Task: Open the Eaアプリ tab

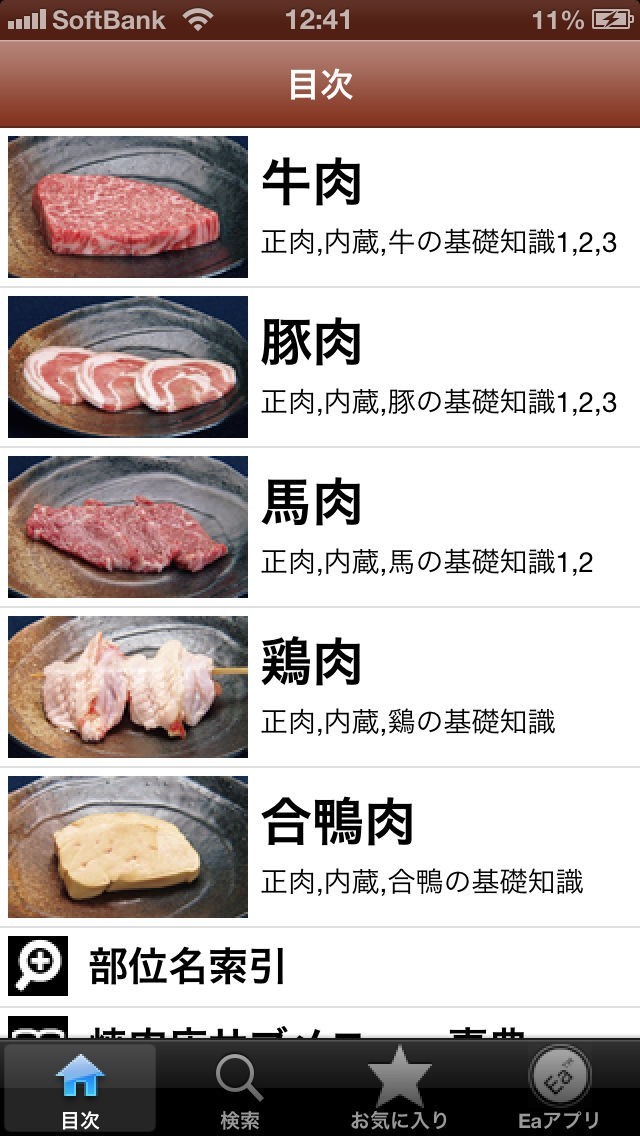Action: pyautogui.click(x=559, y=1090)
